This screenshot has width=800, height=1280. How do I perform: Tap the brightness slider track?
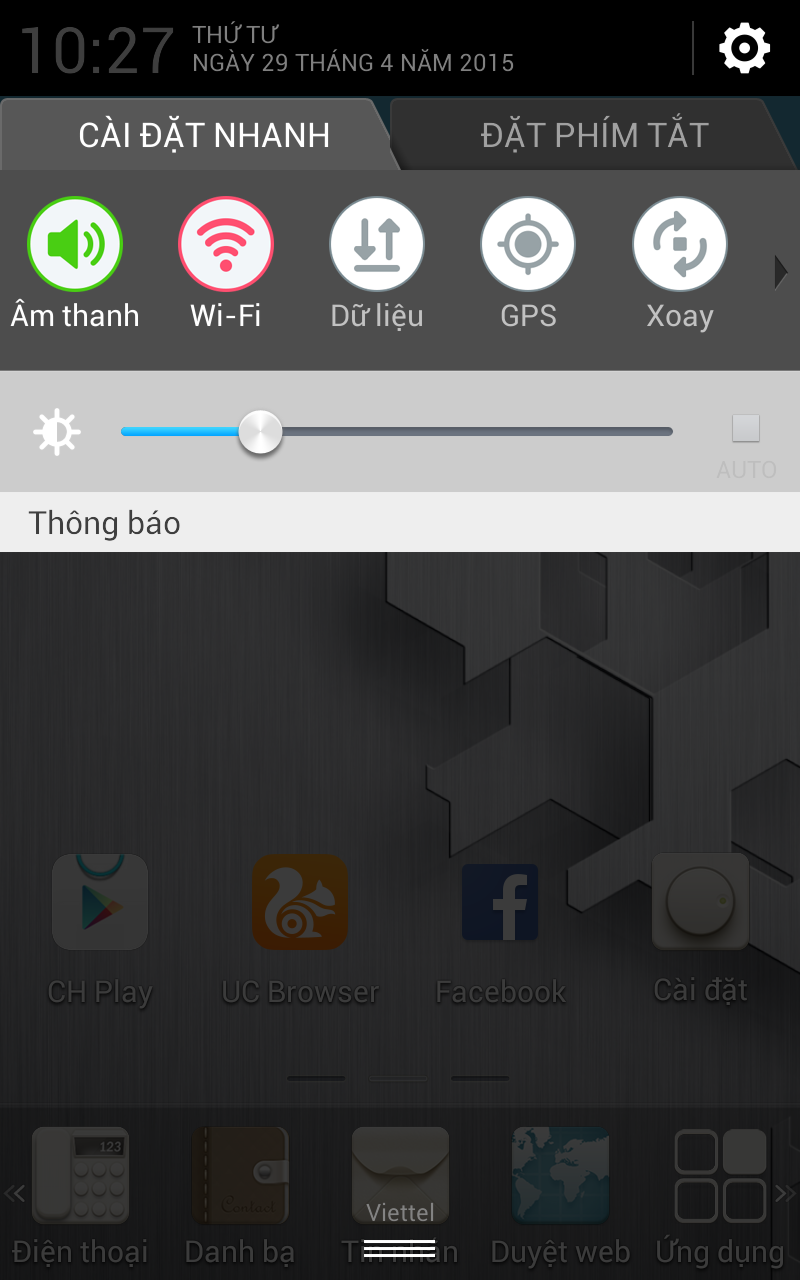pyautogui.click(x=397, y=432)
